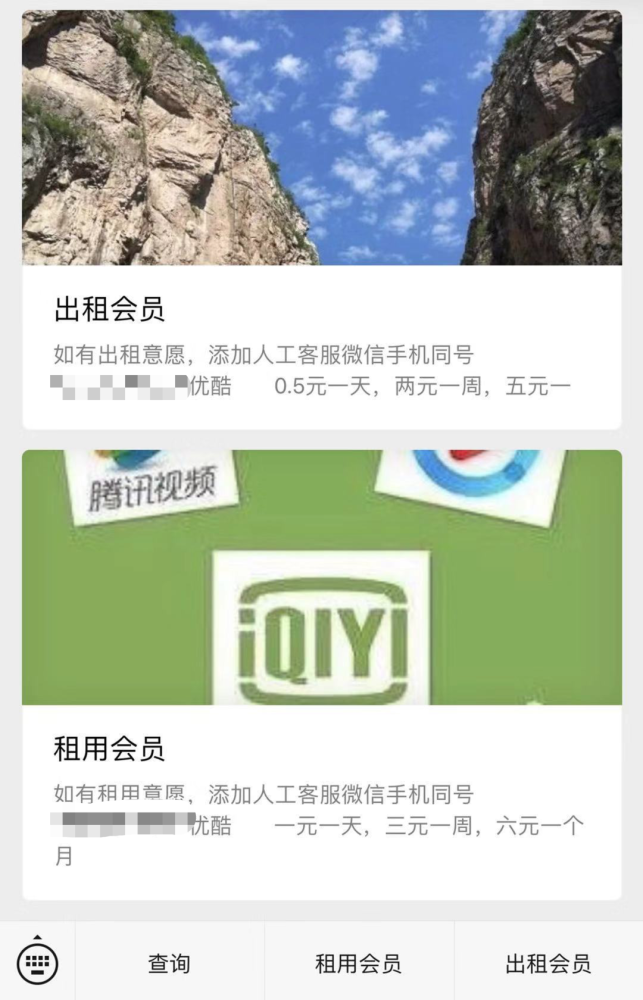The height and width of the screenshot is (1000, 643).
Task: Select 租用会员 in the bottom menu
Action: [x=358, y=964]
